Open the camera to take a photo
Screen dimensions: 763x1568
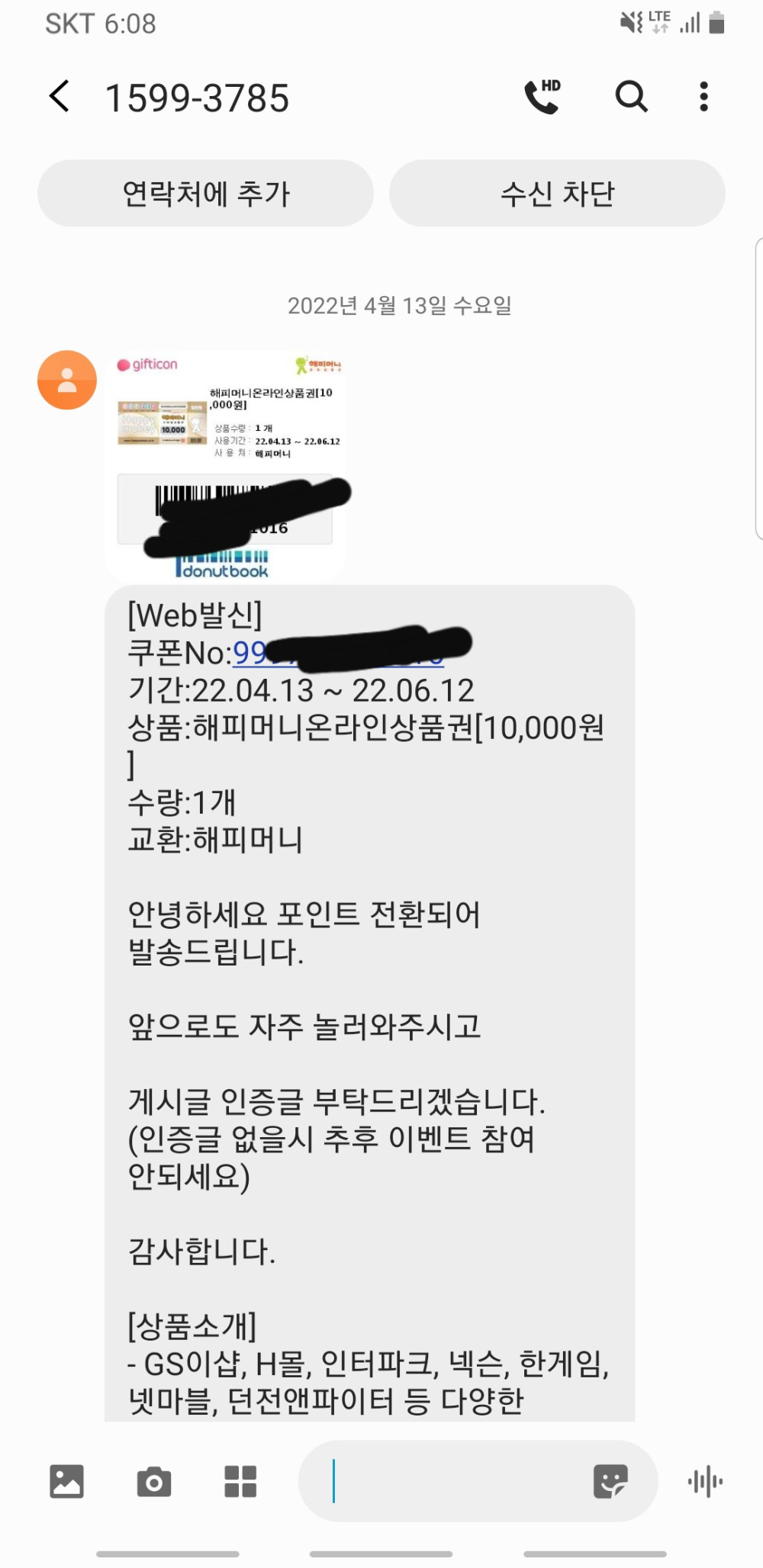click(x=154, y=1482)
